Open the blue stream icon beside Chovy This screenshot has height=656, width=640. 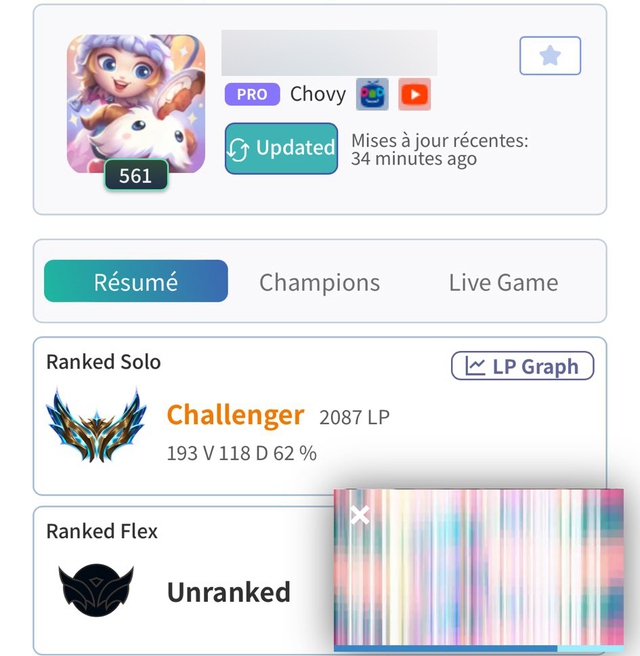[x=373, y=95]
